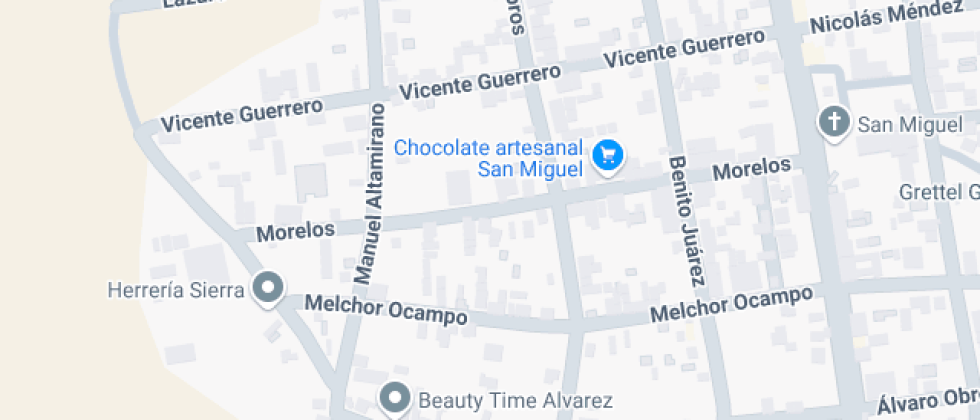
Task: Open the Beauty Time Alvarez pin
Action: click(396, 398)
